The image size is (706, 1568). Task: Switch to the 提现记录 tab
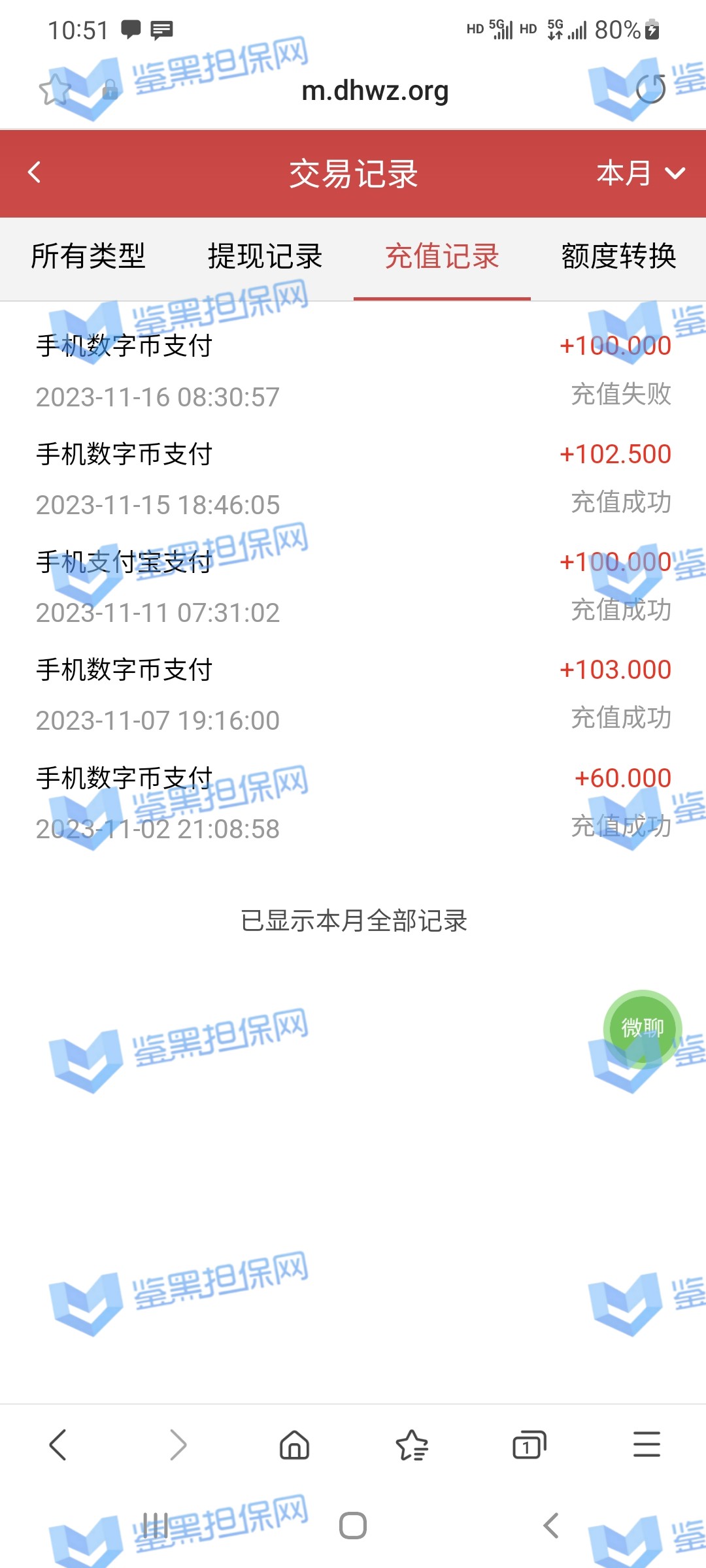coord(265,256)
